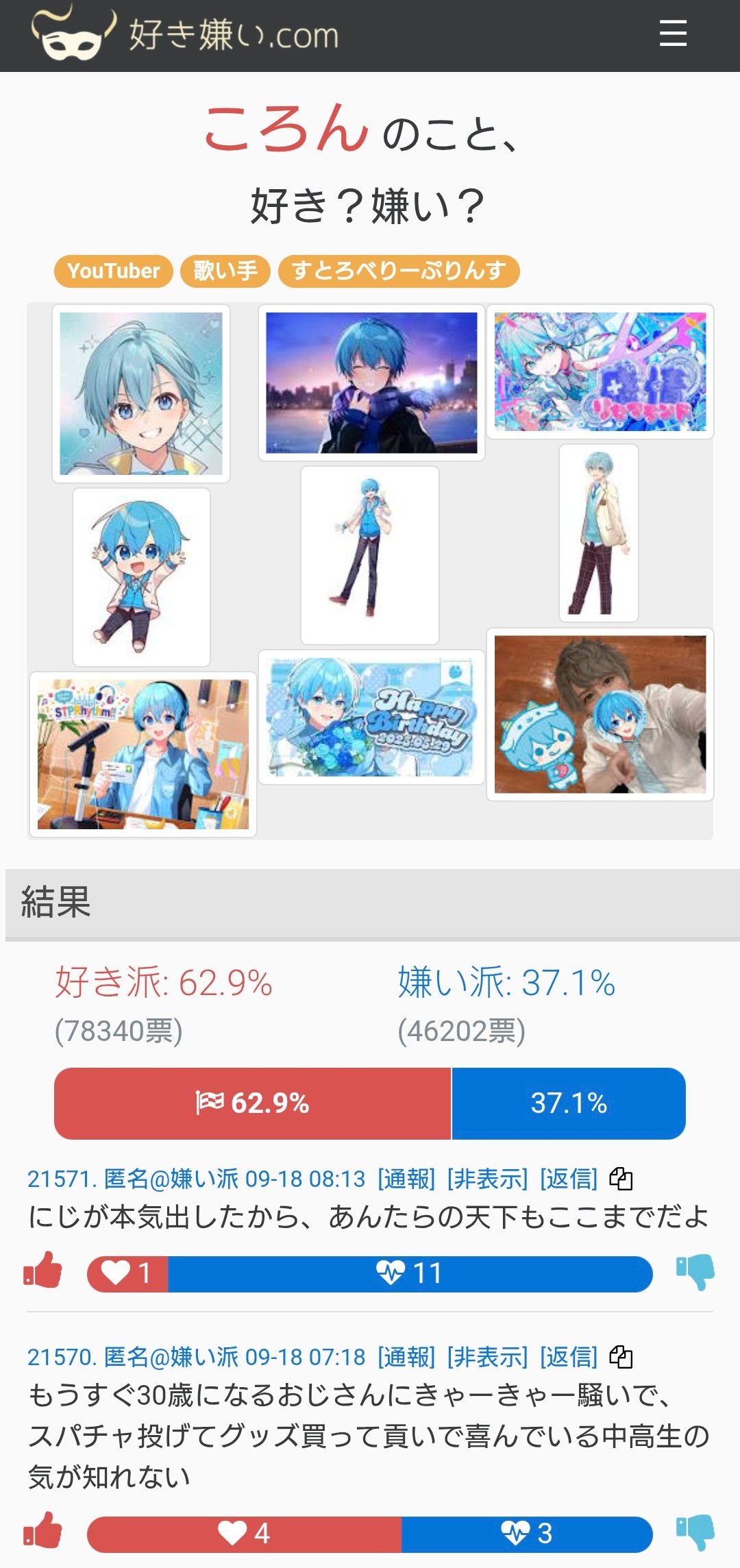Screen dimensions: 740x1568
Task: Give thumbs up to comment 21571
Action: [x=43, y=1271]
